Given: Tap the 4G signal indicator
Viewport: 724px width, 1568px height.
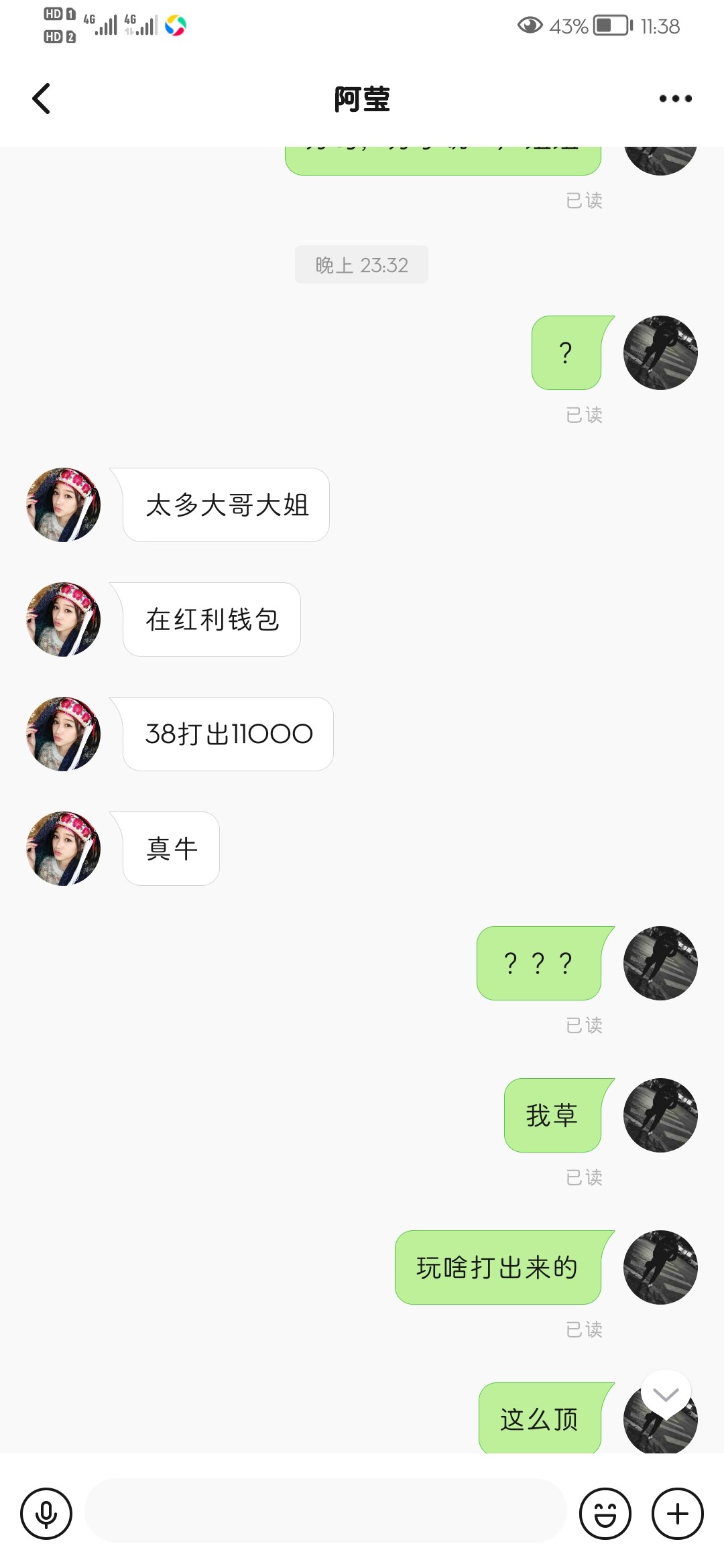Looking at the screenshot, I should tap(104, 25).
